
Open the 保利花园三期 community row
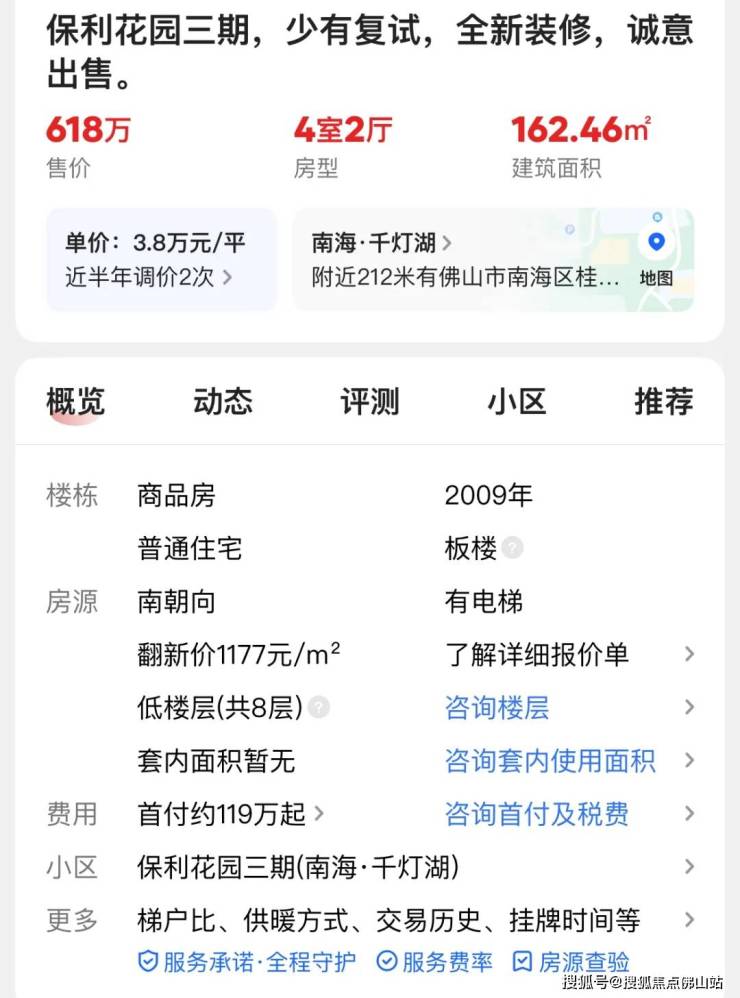(298, 867)
